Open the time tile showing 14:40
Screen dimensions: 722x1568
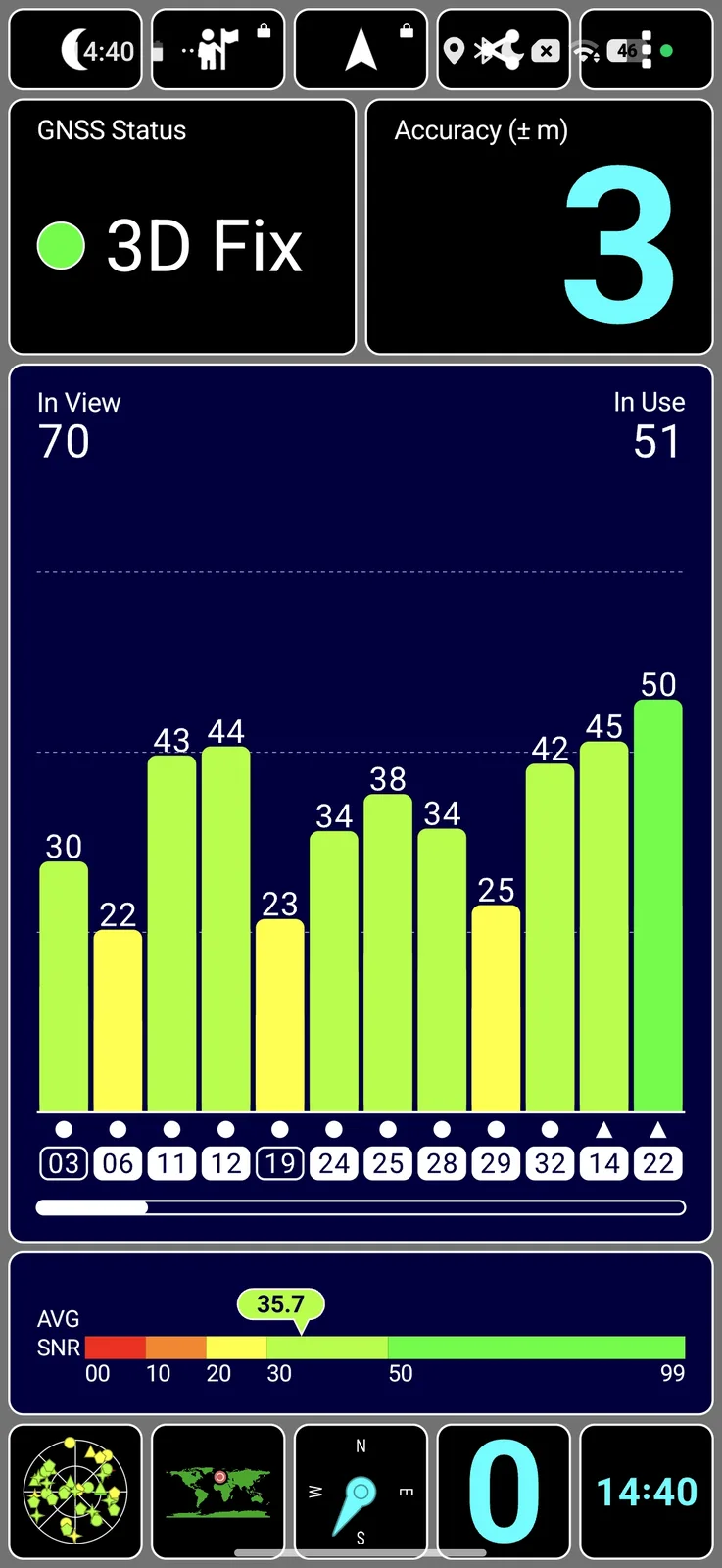click(x=646, y=1492)
